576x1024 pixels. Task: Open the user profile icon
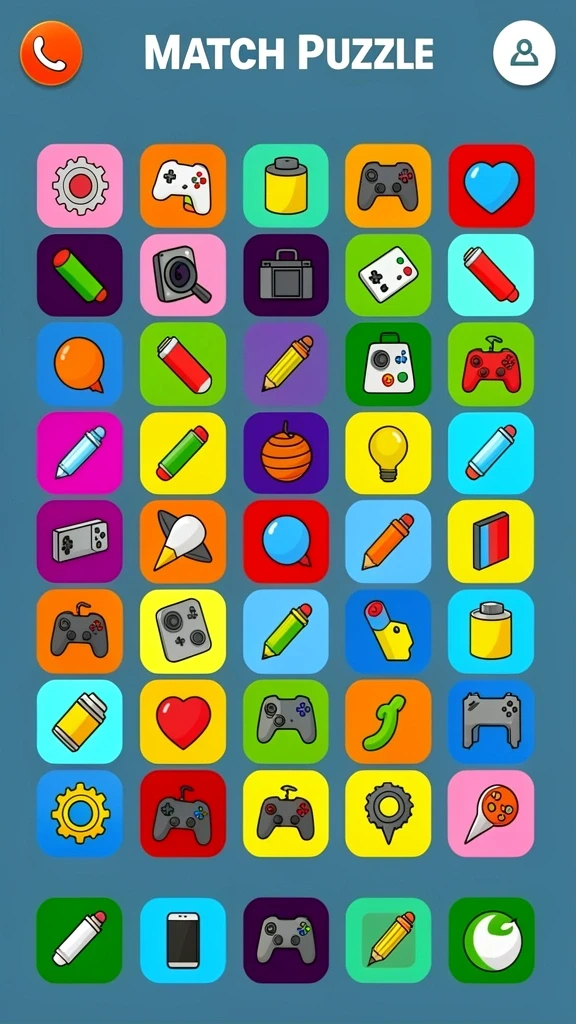pos(524,53)
